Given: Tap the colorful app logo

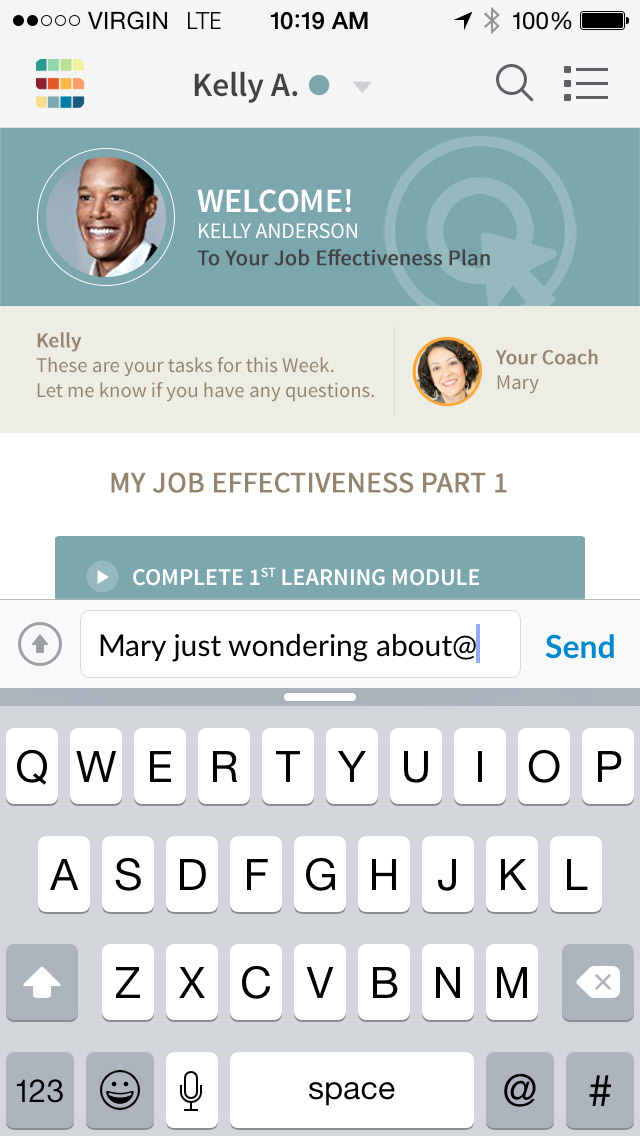Looking at the screenshot, I should 60,84.
